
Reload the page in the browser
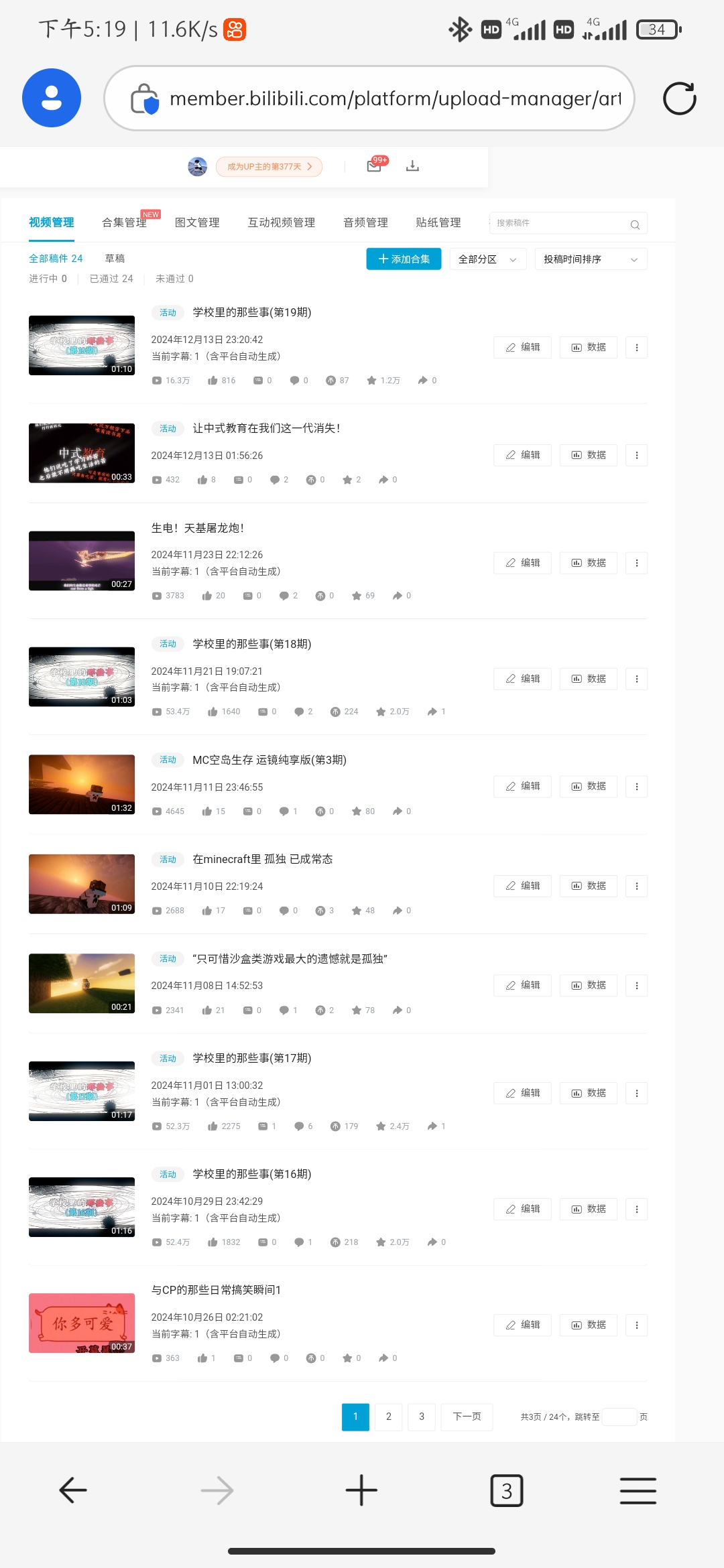679,99
